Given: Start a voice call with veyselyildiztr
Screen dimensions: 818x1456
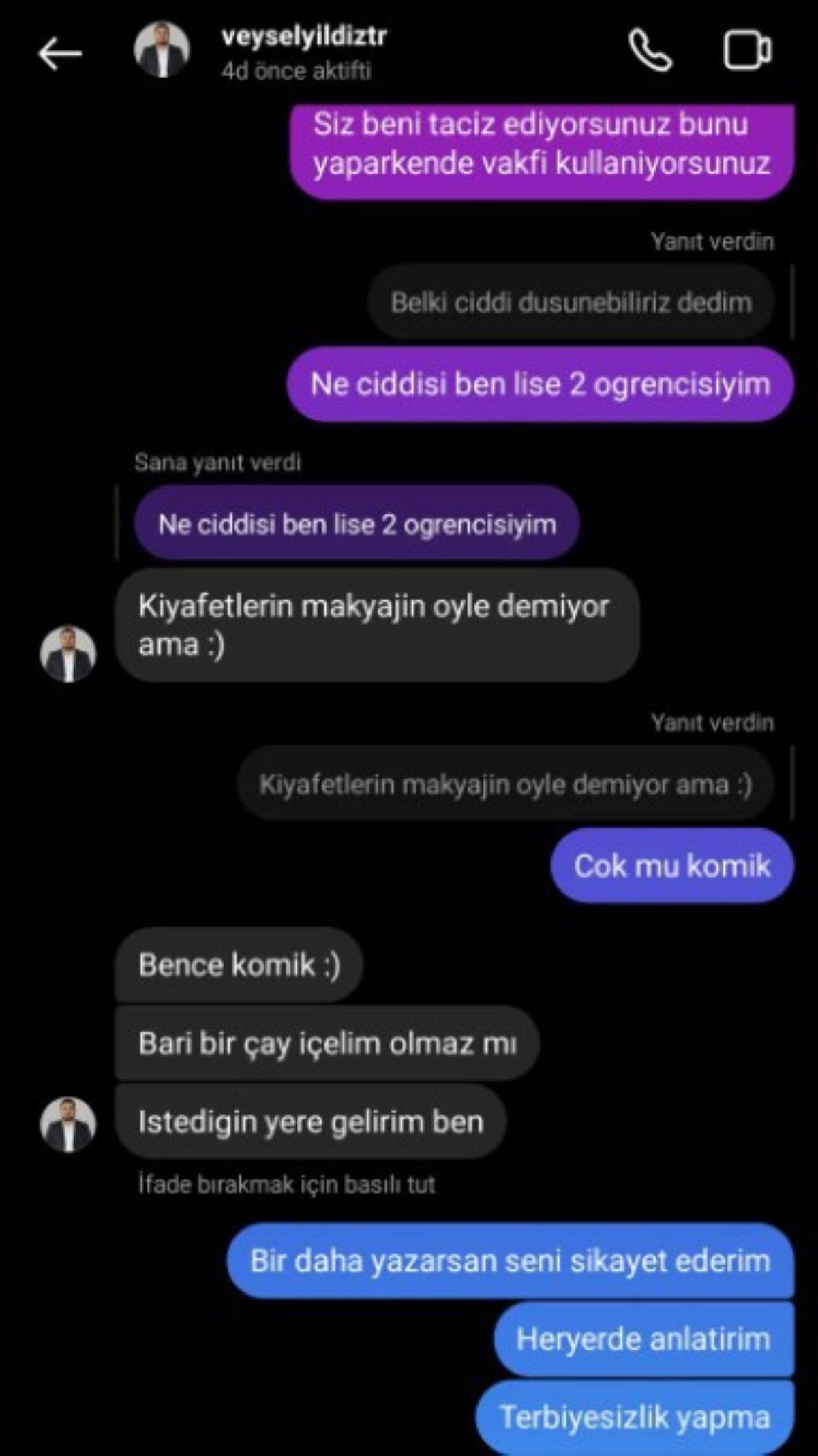Looking at the screenshot, I should [650, 50].
